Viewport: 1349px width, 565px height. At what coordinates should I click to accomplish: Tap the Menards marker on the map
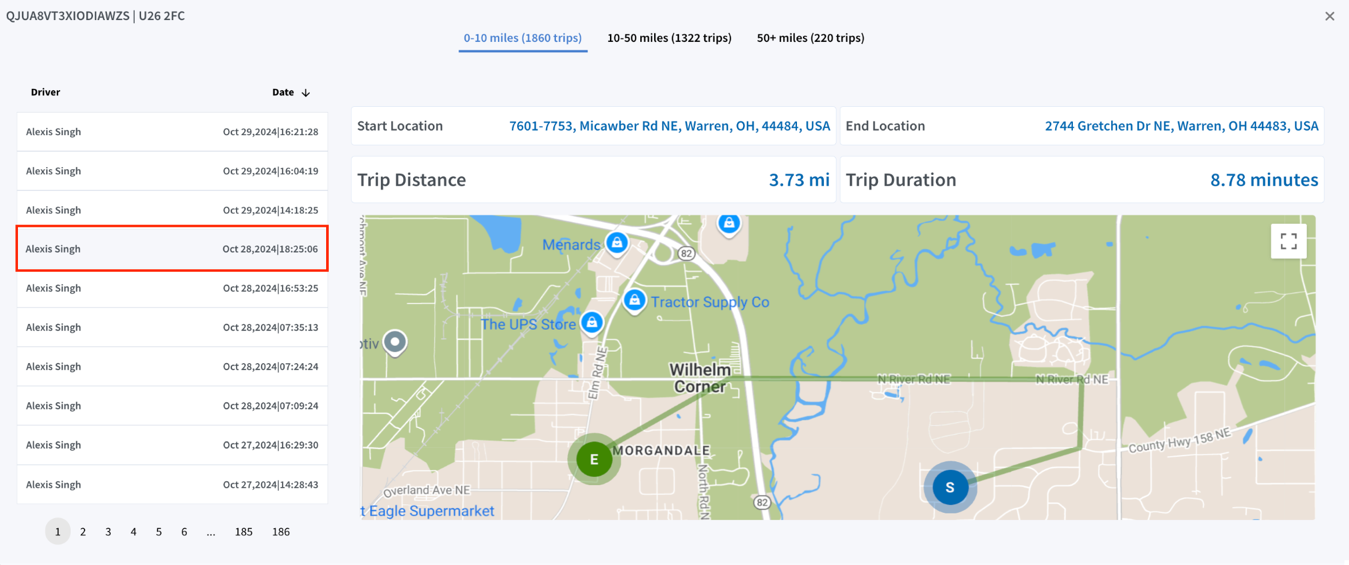click(x=617, y=243)
